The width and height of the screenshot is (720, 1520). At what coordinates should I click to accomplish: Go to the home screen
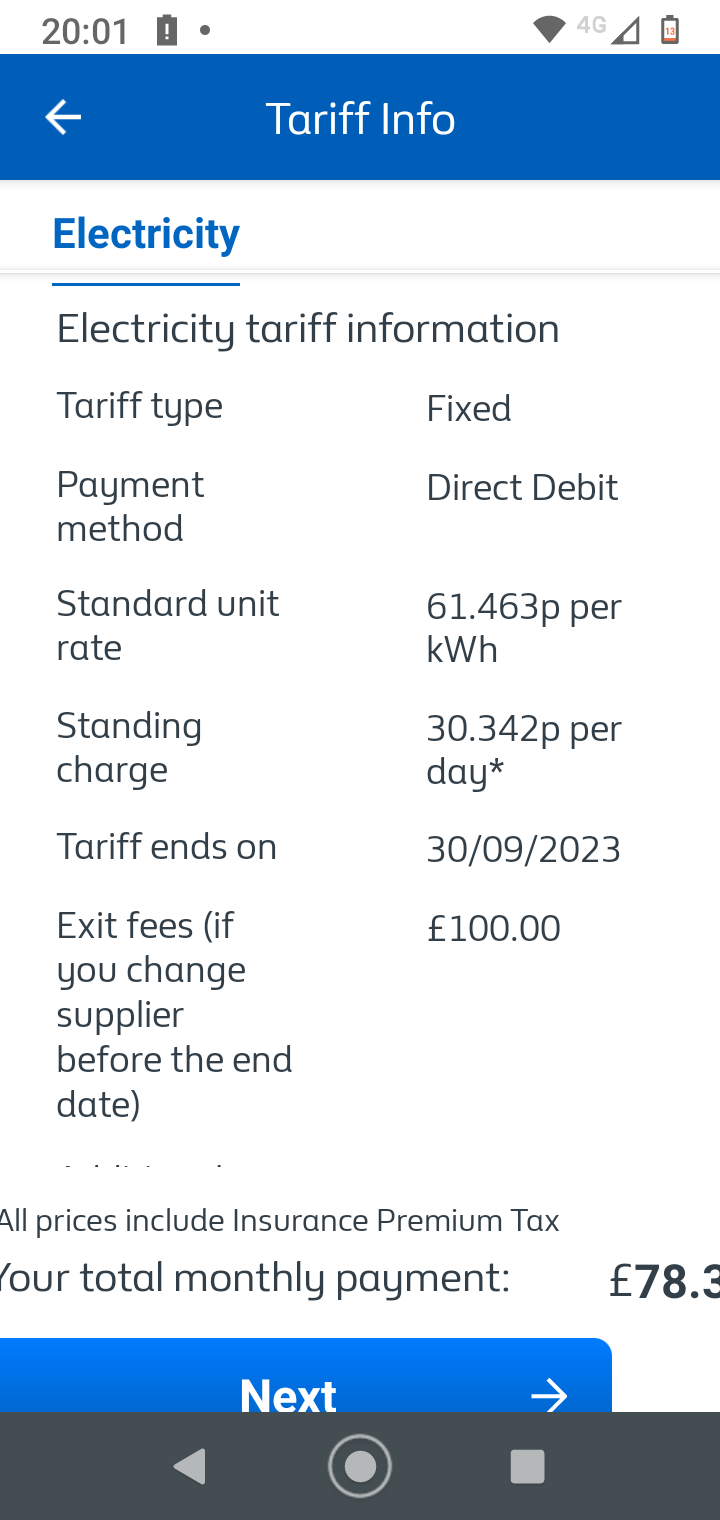tap(360, 1466)
